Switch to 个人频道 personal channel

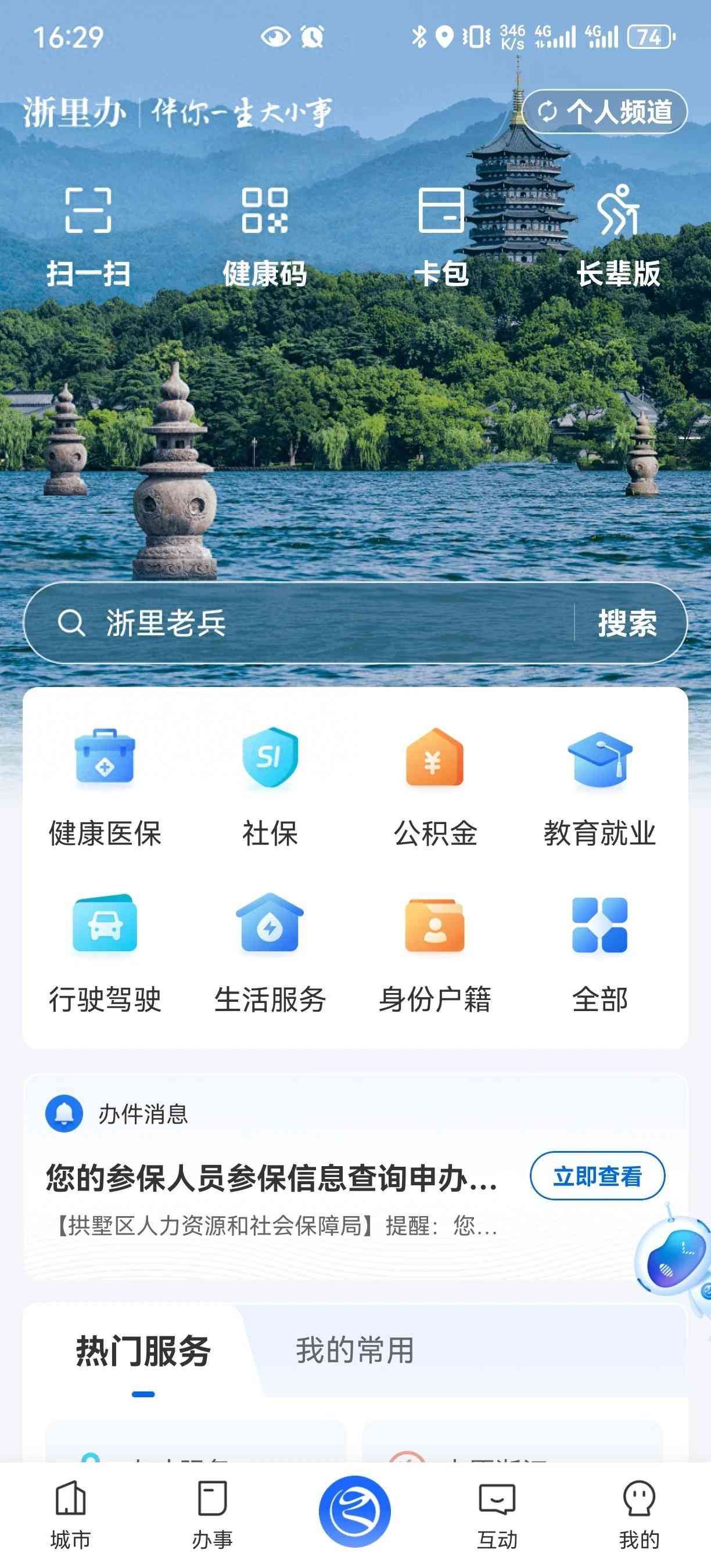pyautogui.click(x=605, y=112)
